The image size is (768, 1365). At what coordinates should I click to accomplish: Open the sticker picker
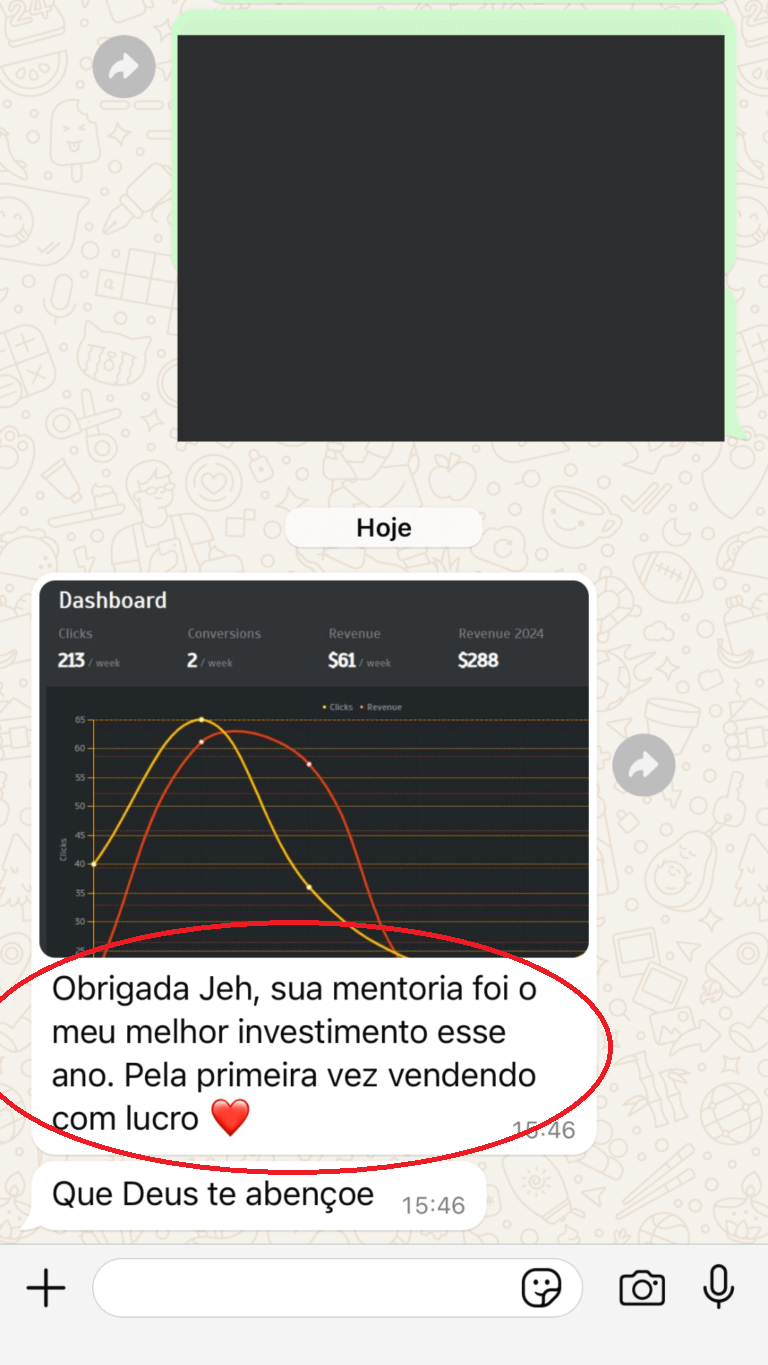pyautogui.click(x=541, y=1288)
